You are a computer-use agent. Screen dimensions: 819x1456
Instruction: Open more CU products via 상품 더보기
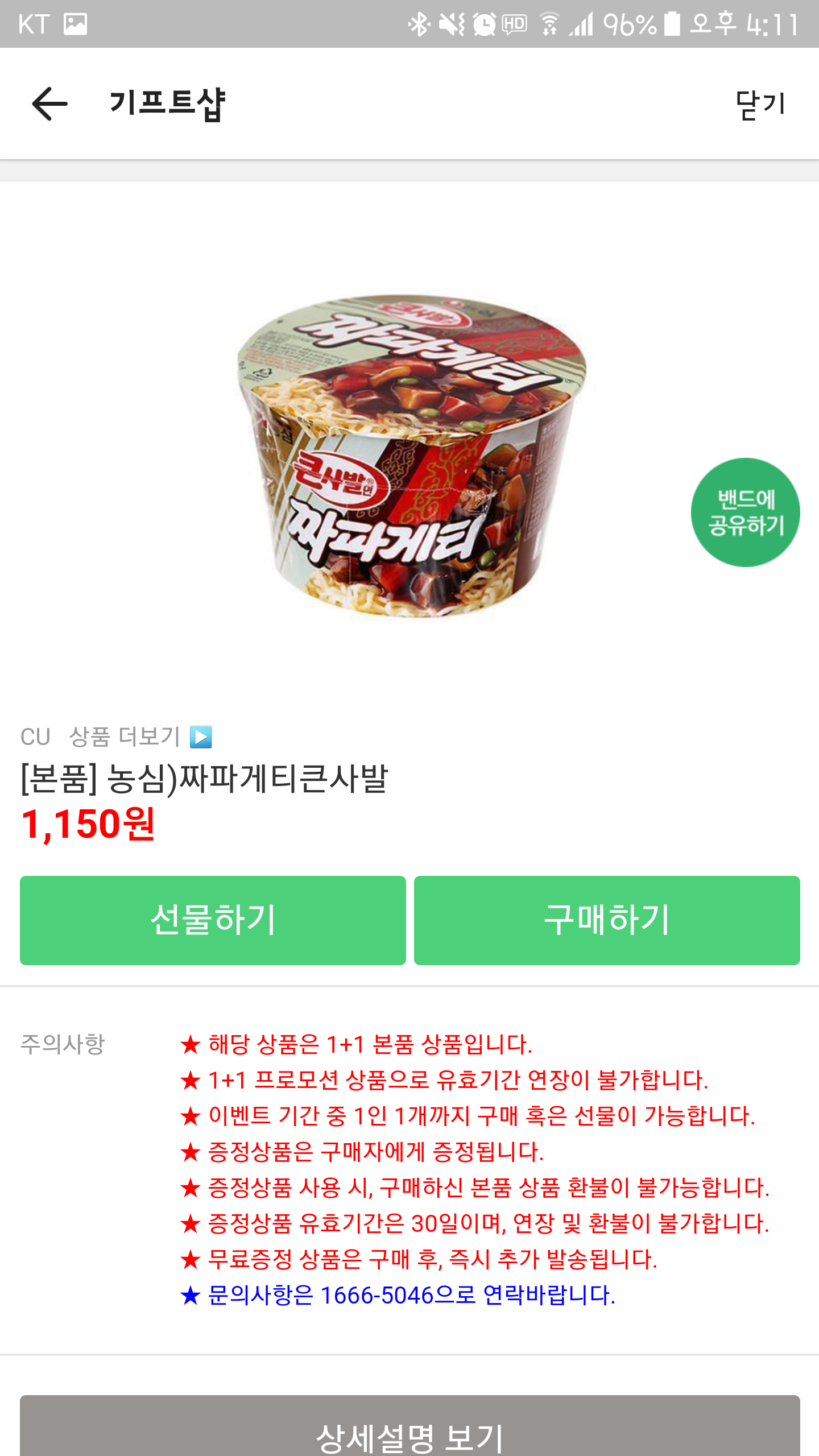pos(140,737)
